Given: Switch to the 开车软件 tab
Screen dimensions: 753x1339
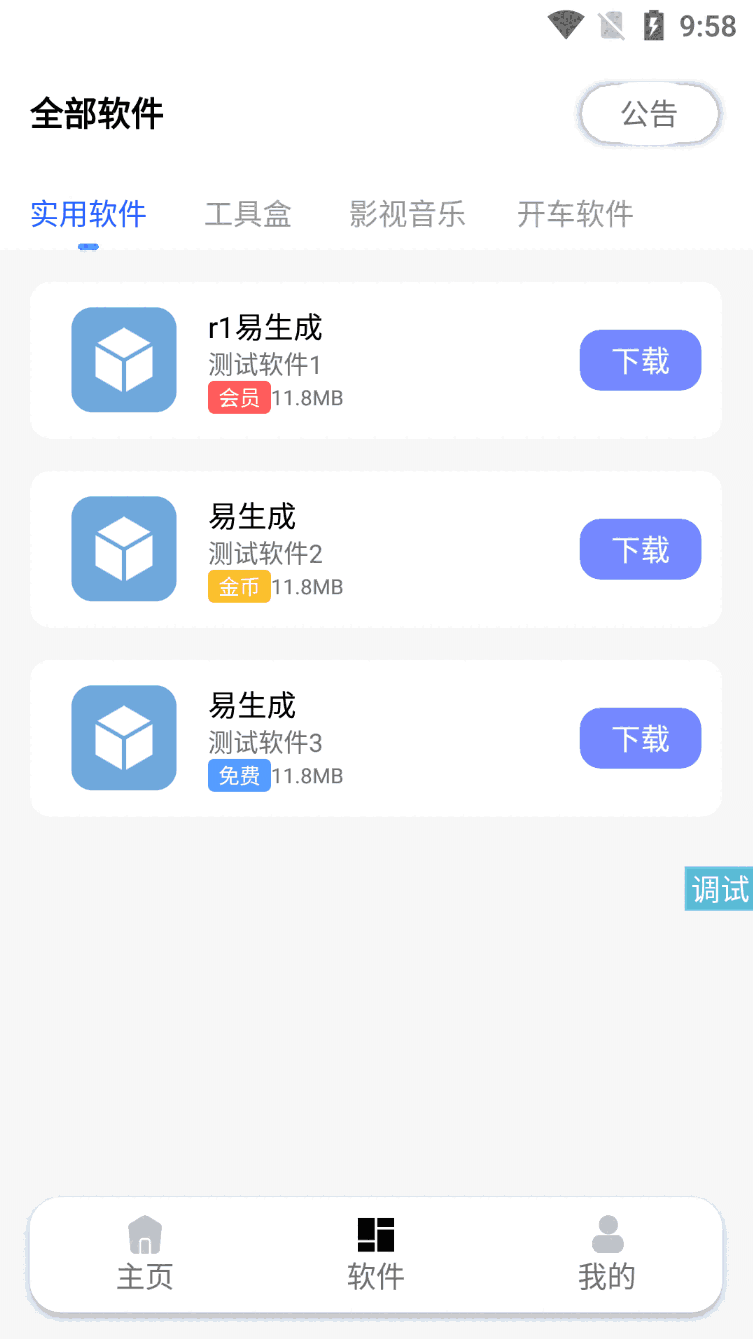Looking at the screenshot, I should click(x=575, y=214).
